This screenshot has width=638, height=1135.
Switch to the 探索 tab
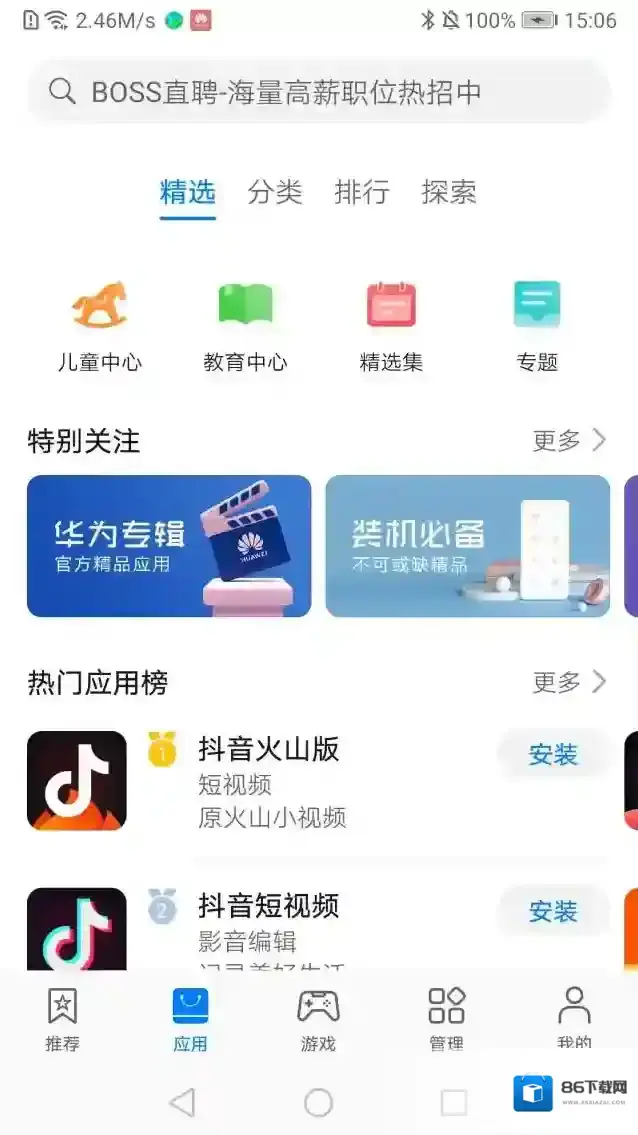coord(449,192)
